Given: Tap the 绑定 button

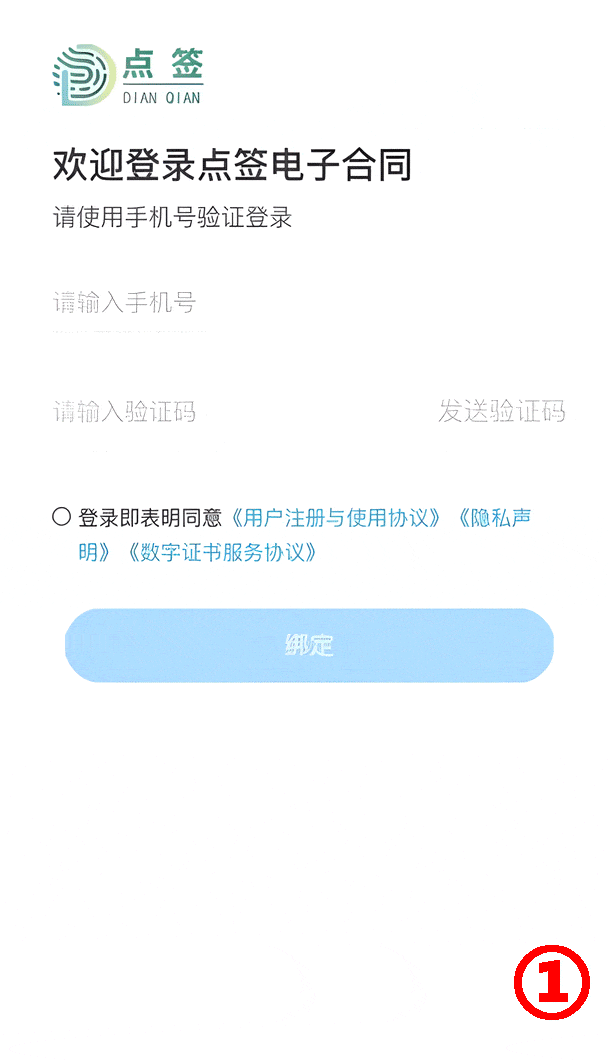Looking at the screenshot, I should [309, 645].
